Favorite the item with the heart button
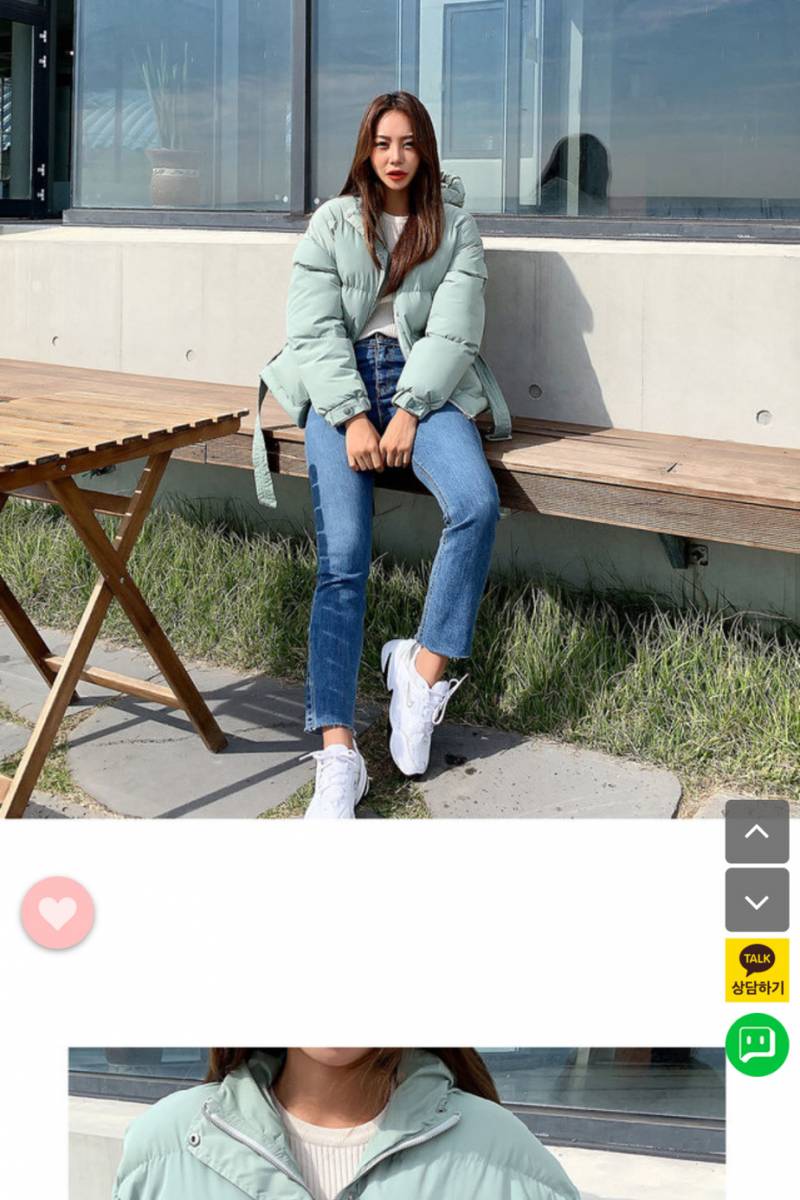The height and width of the screenshot is (1200, 800). [x=56, y=912]
